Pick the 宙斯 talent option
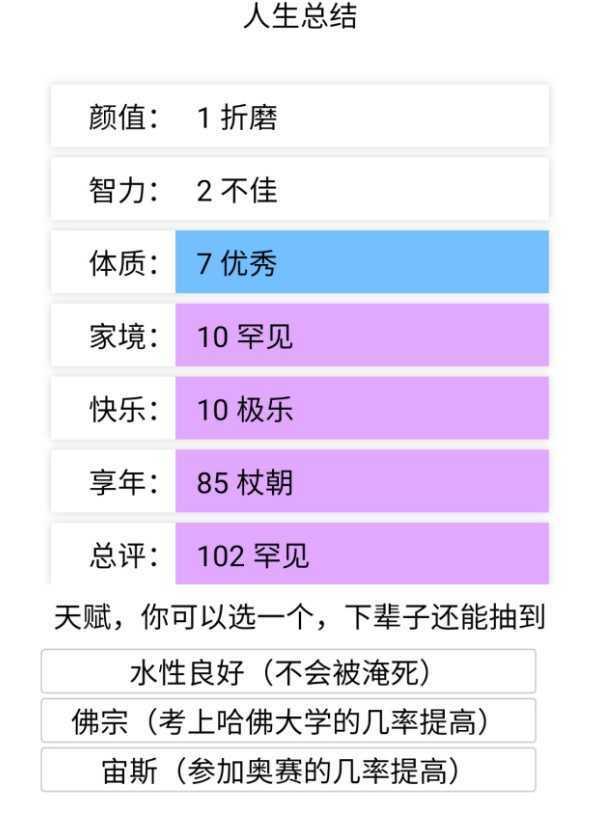Viewport: 607px width, 824px height. coord(288,770)
